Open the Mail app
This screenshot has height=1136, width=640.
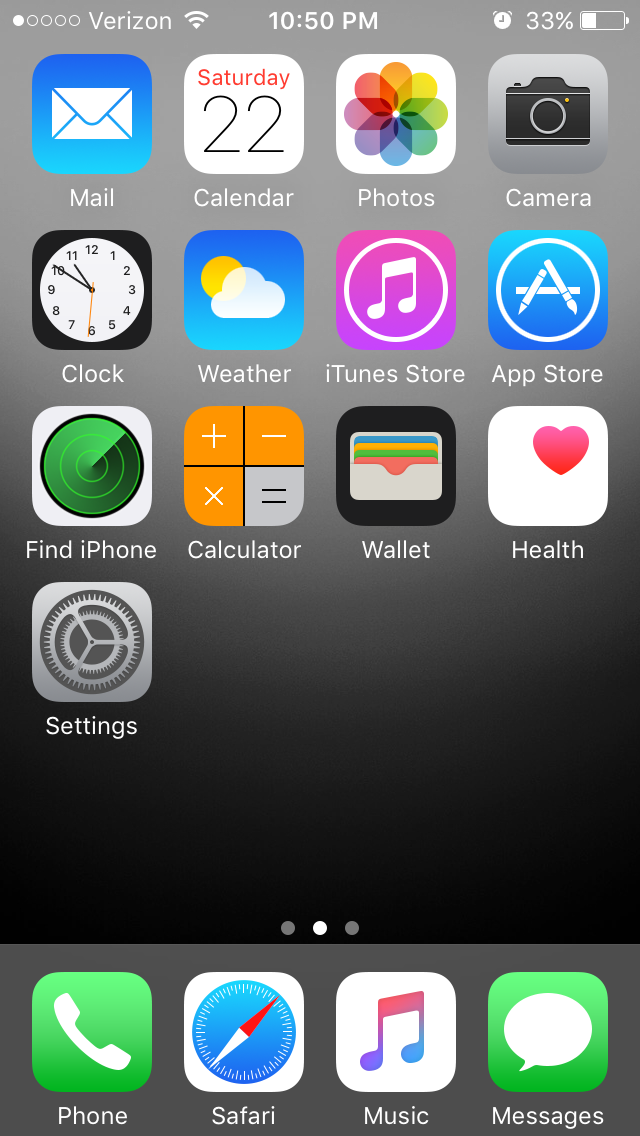pos(92,115)
